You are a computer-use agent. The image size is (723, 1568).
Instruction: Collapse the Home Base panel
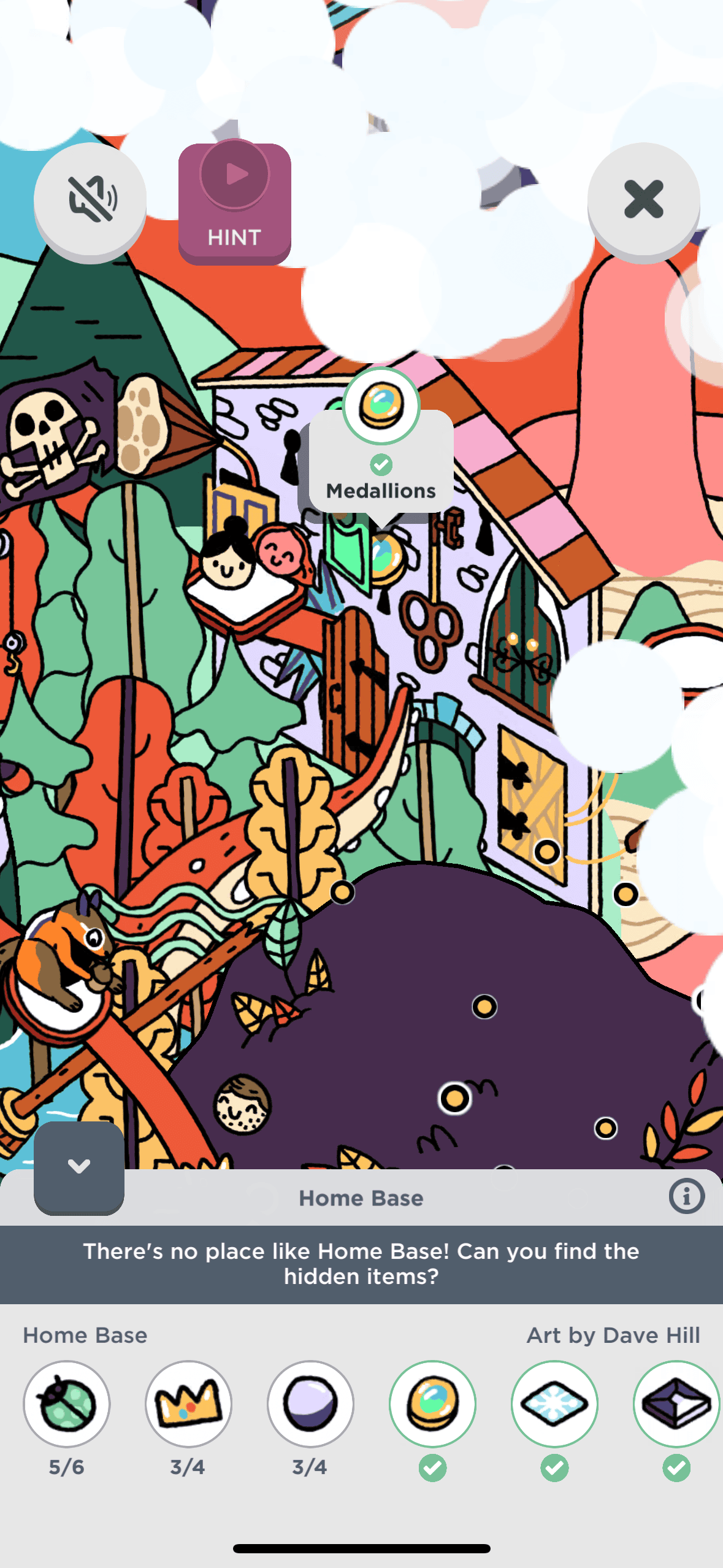(x=79, y=1166)
